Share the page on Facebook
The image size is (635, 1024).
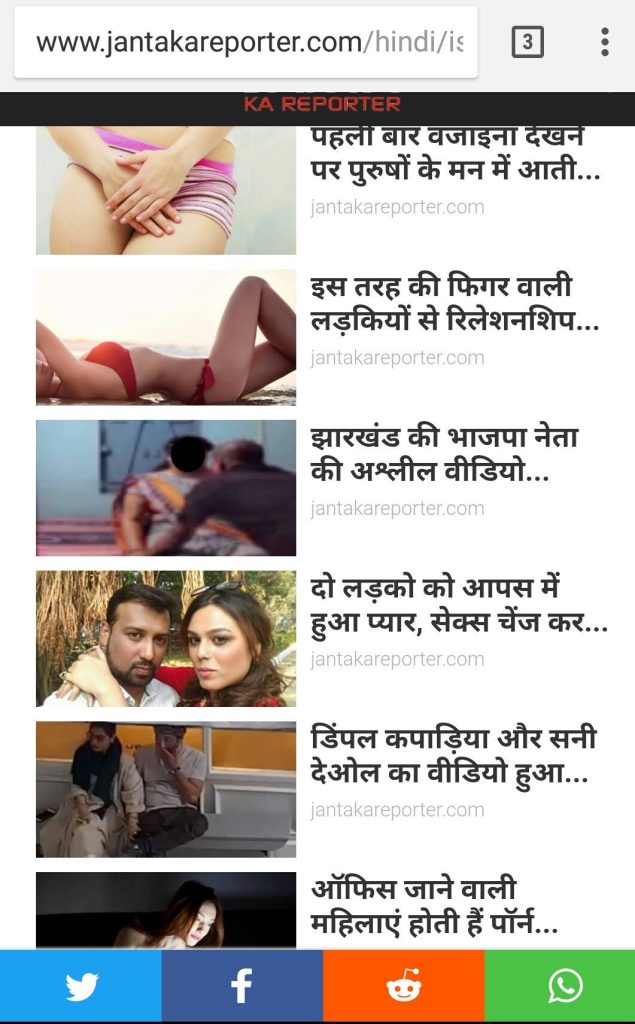click(242, 987)
